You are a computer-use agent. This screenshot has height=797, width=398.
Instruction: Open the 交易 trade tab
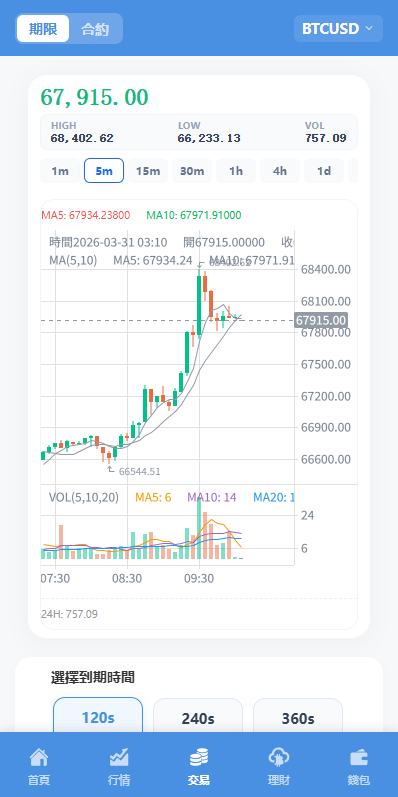(199, 767)
